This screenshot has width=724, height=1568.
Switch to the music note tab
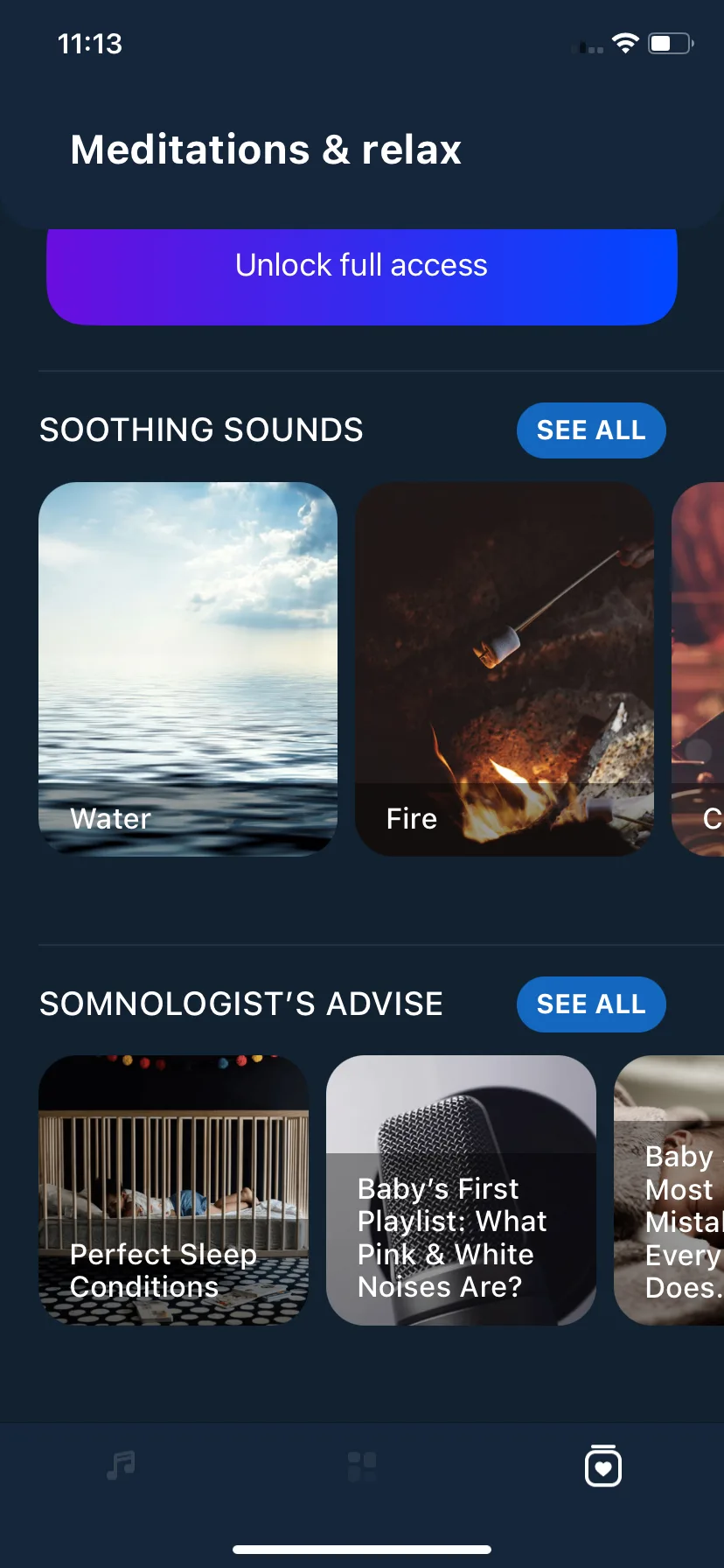click(121, 1465)
